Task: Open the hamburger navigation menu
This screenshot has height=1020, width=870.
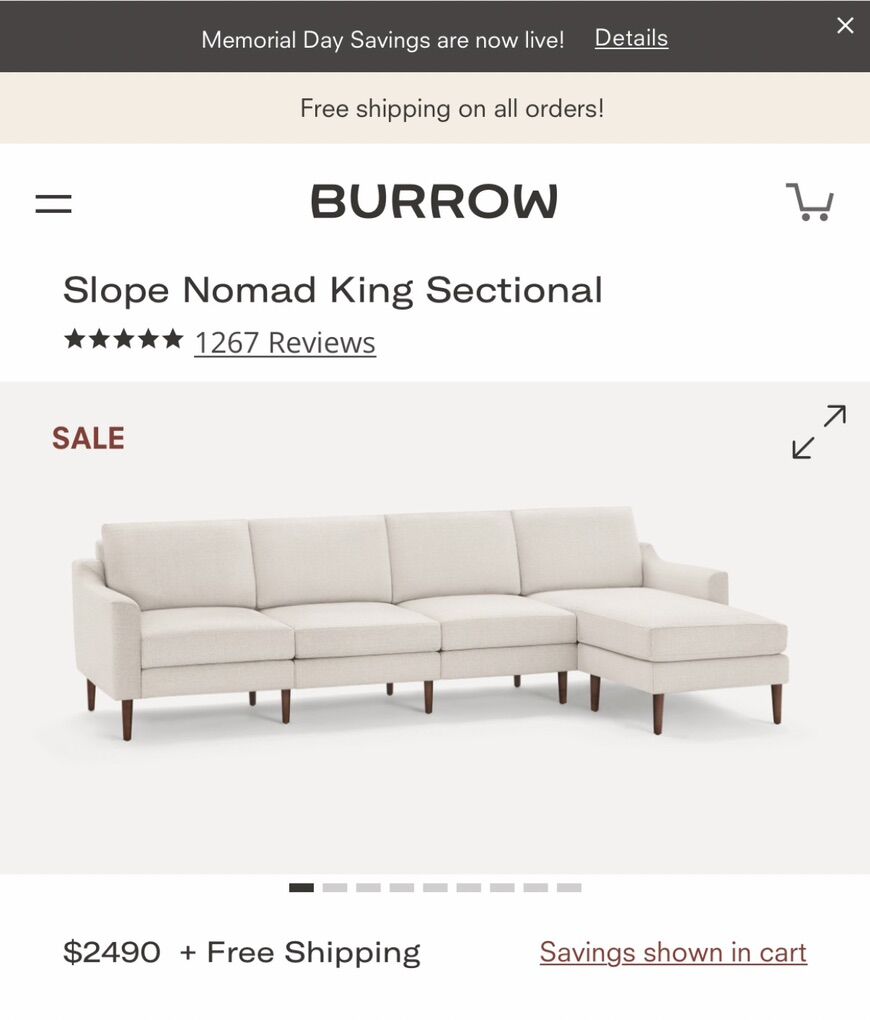Action: [52, 201]
